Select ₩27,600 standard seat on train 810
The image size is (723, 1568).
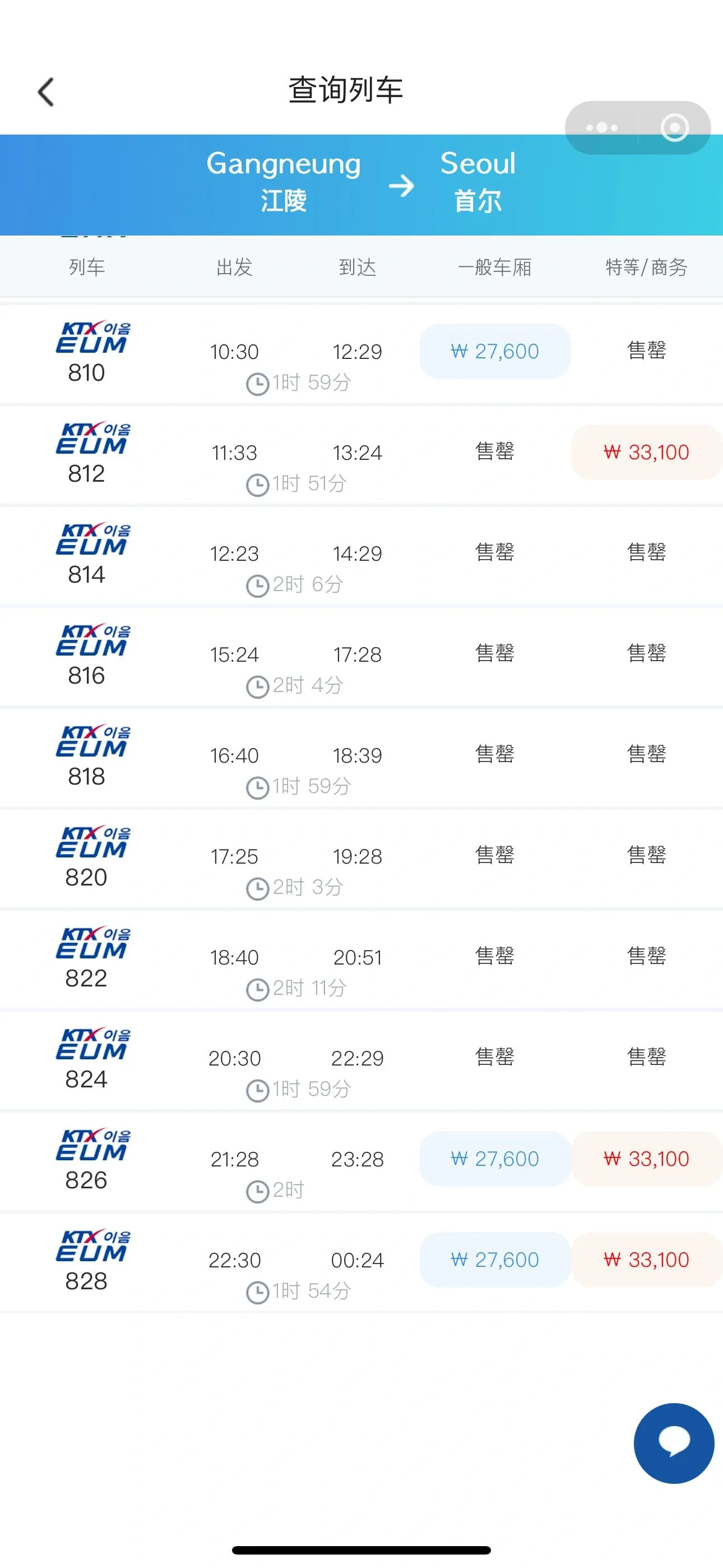(x=495, y=351)
